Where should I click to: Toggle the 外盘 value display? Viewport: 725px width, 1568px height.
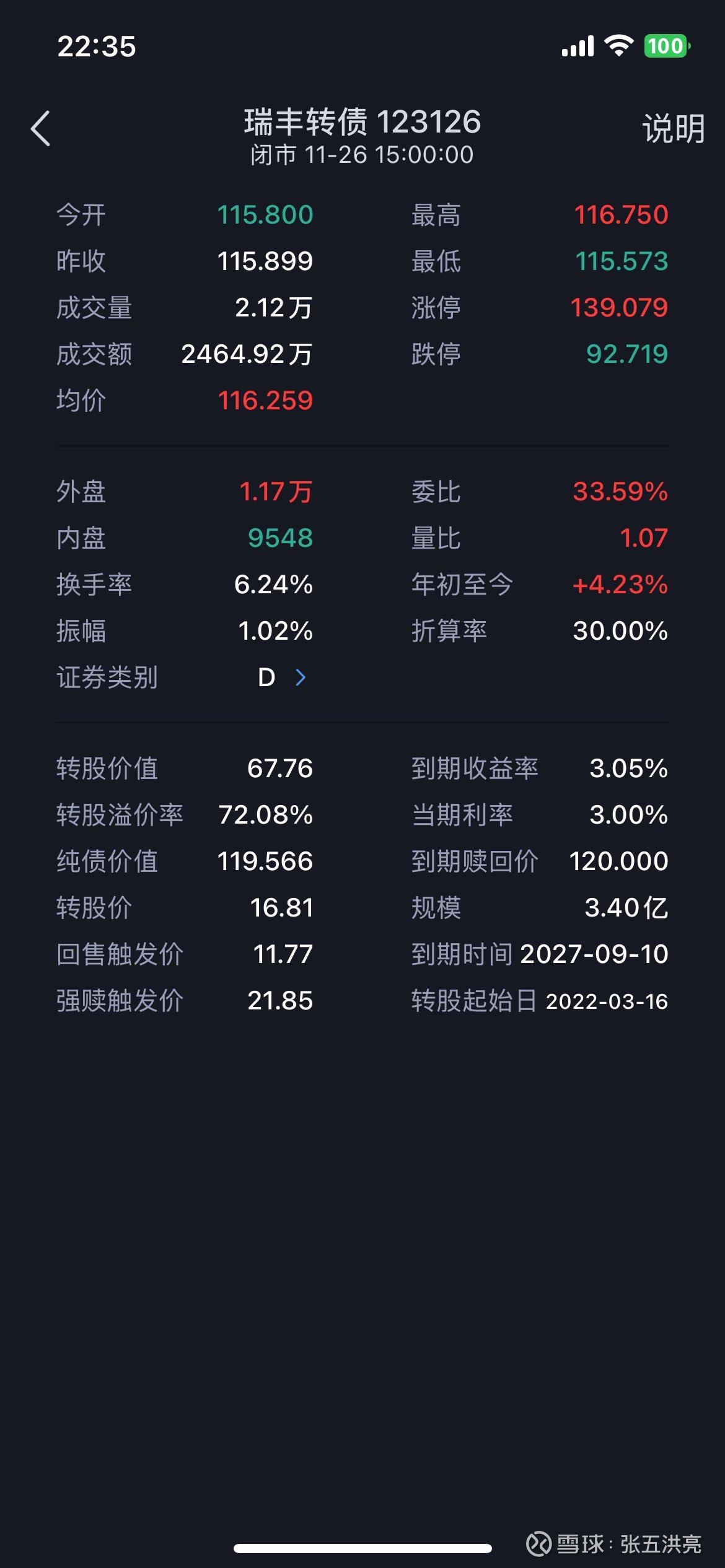point(275,492)
